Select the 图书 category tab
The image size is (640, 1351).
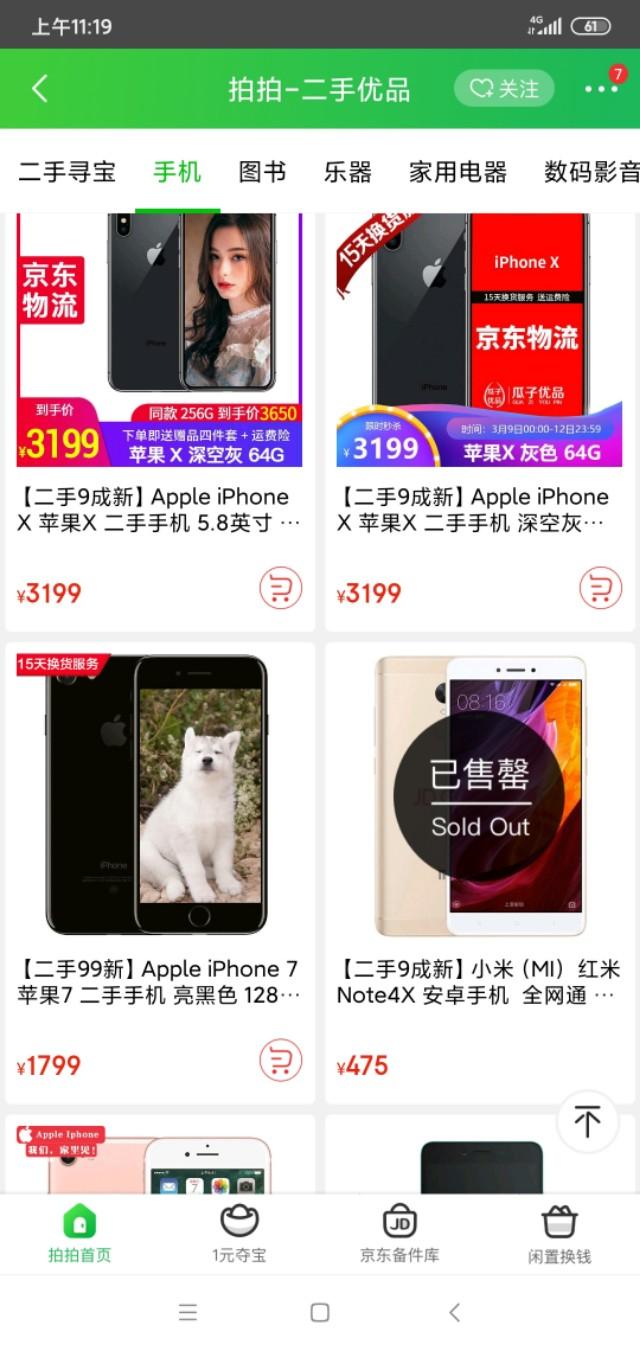262,172
